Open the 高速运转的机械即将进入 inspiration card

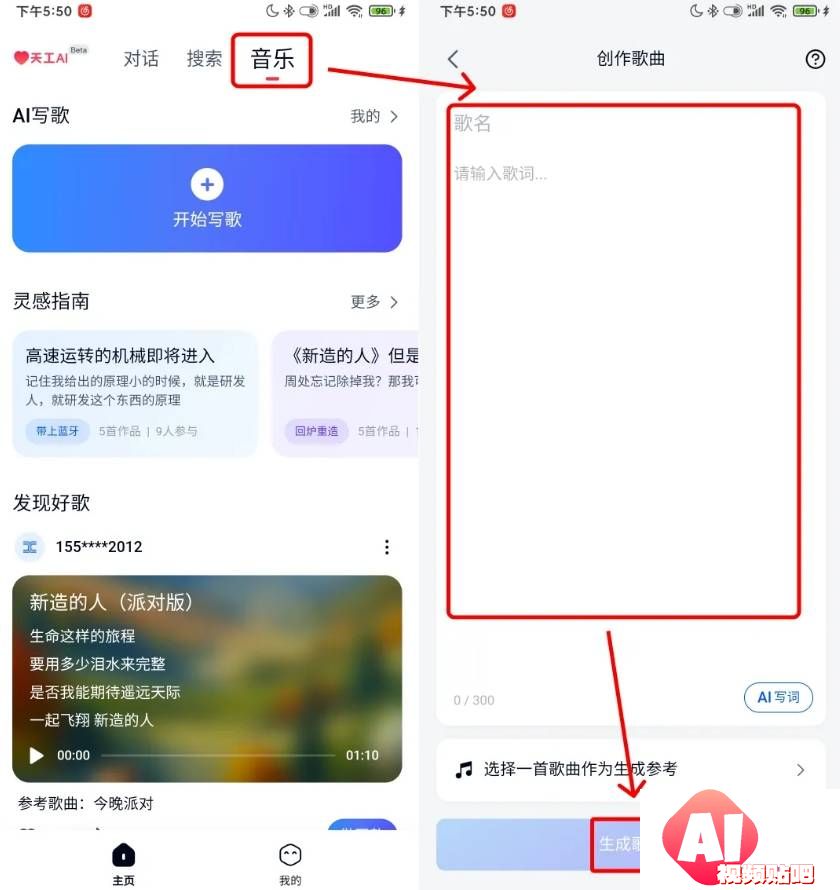tap(135, 392)
